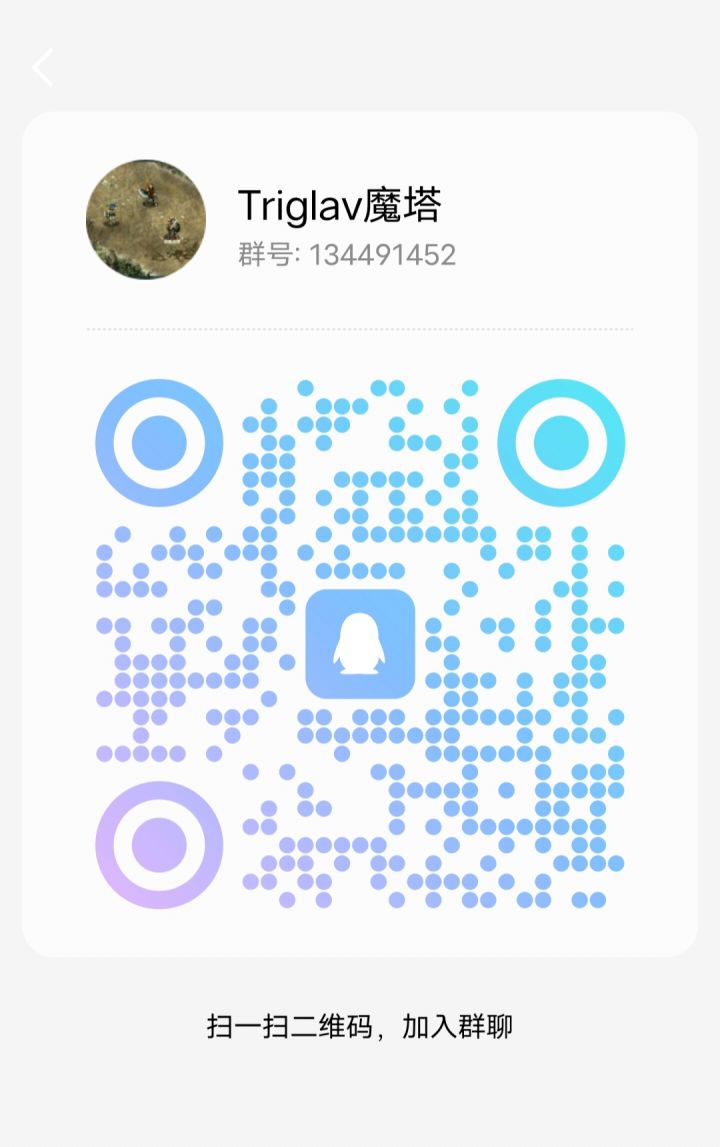Screen dimensions: 720x1147
Task: Go back with the top-left arrow
Action: click(42, 68)
